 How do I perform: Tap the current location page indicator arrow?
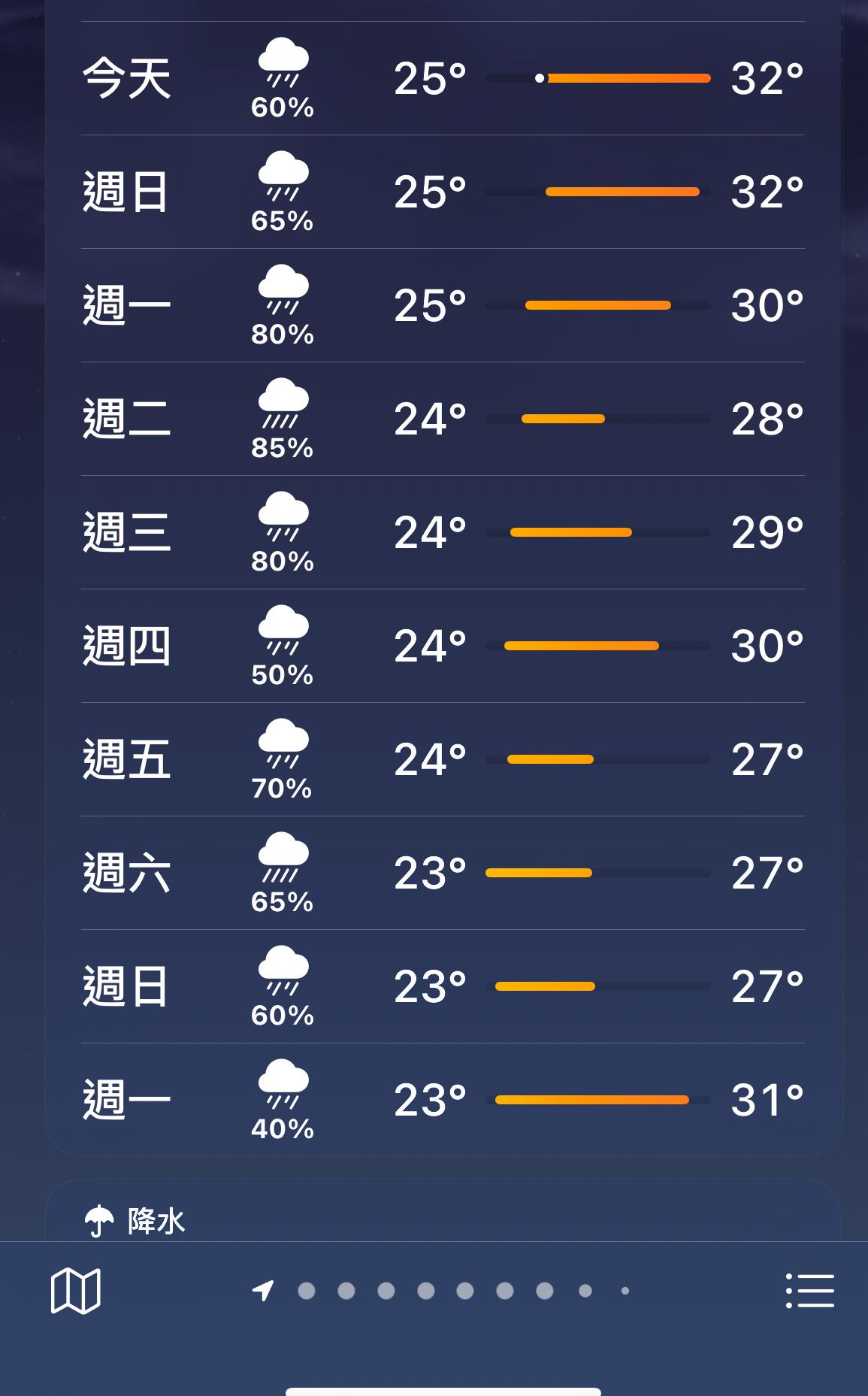coord(263,1291)
